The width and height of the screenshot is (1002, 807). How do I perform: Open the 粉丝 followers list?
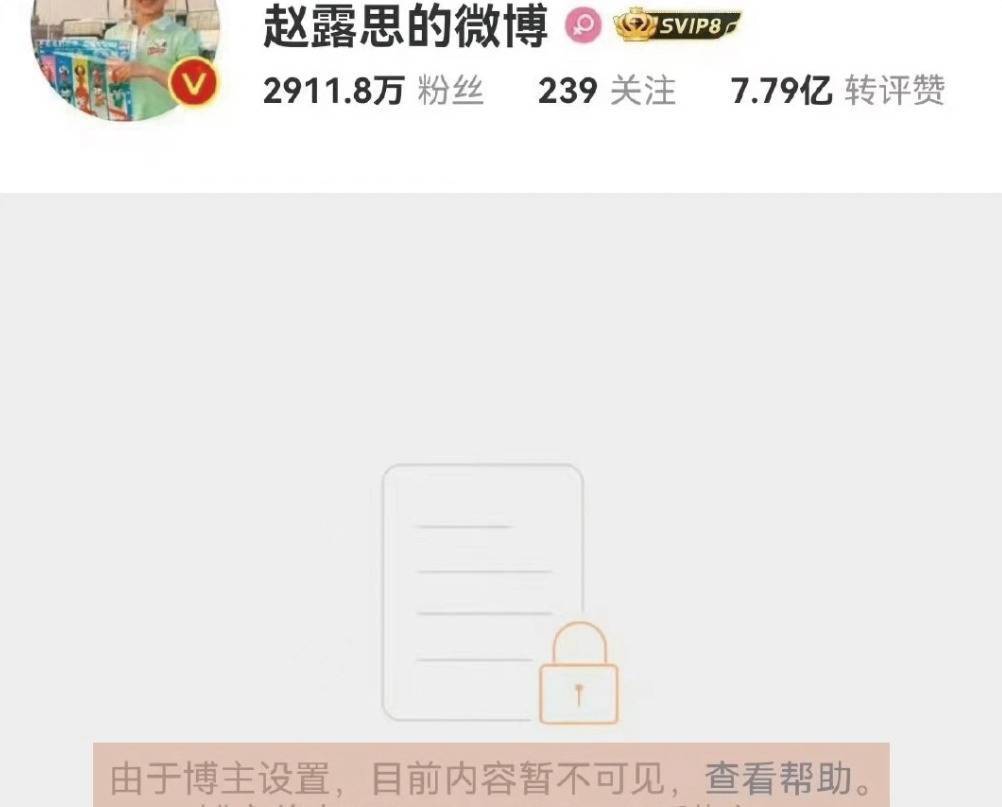coord(374,91)
